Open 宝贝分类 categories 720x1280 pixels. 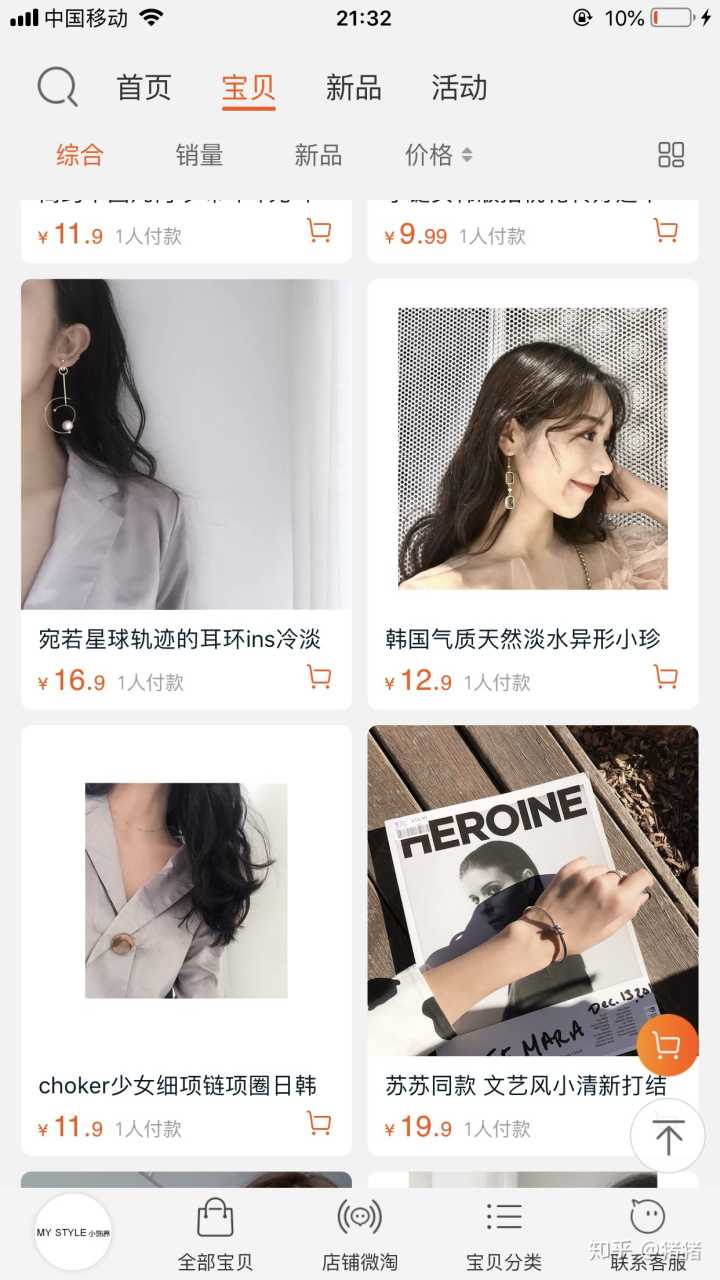(x=504, y=1234)
